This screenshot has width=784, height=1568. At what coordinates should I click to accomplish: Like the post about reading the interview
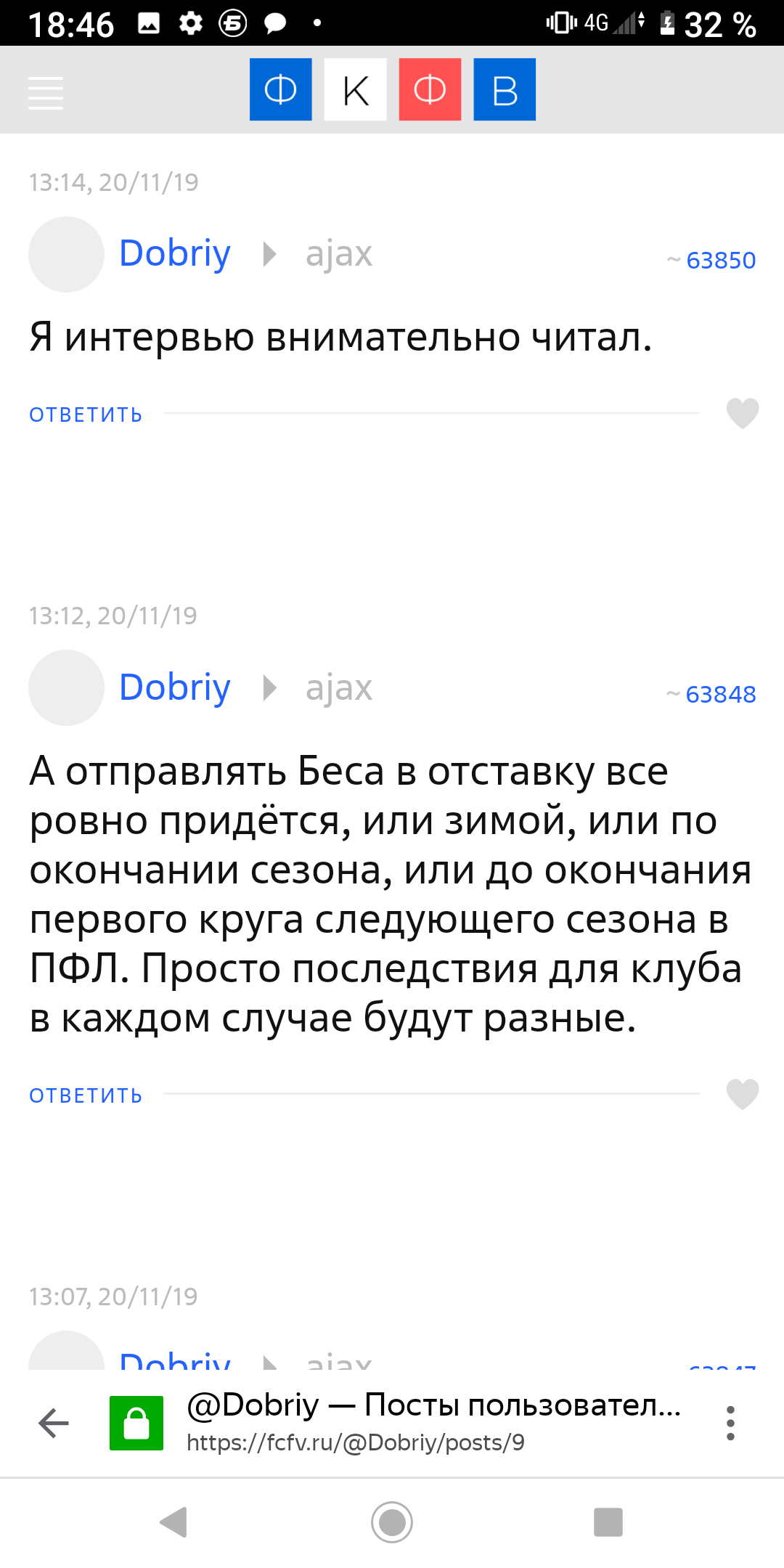[x=742, y=413]
